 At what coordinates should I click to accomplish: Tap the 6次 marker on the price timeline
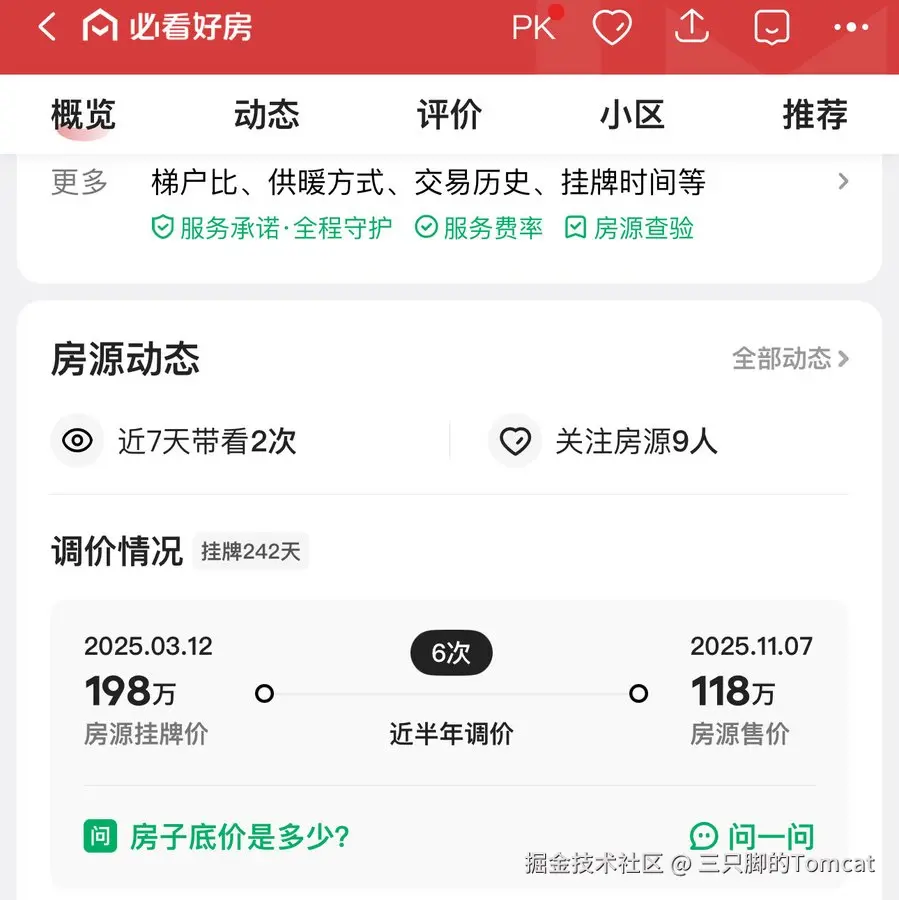pos(451,653)
